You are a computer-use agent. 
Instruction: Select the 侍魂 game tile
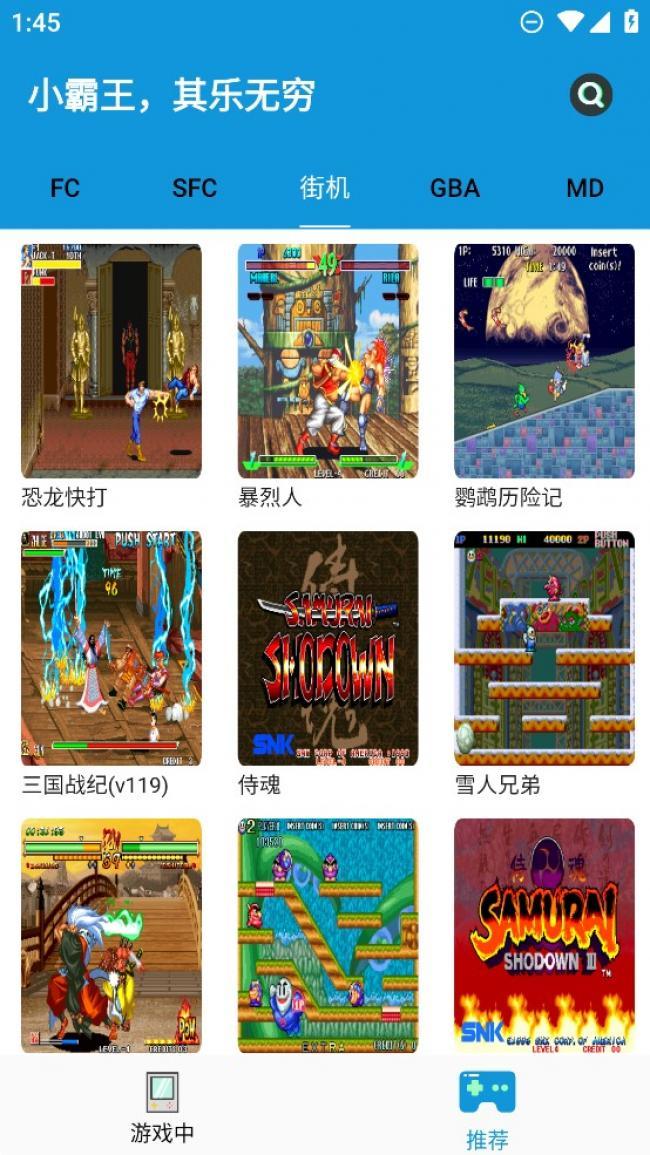(328, 648)
